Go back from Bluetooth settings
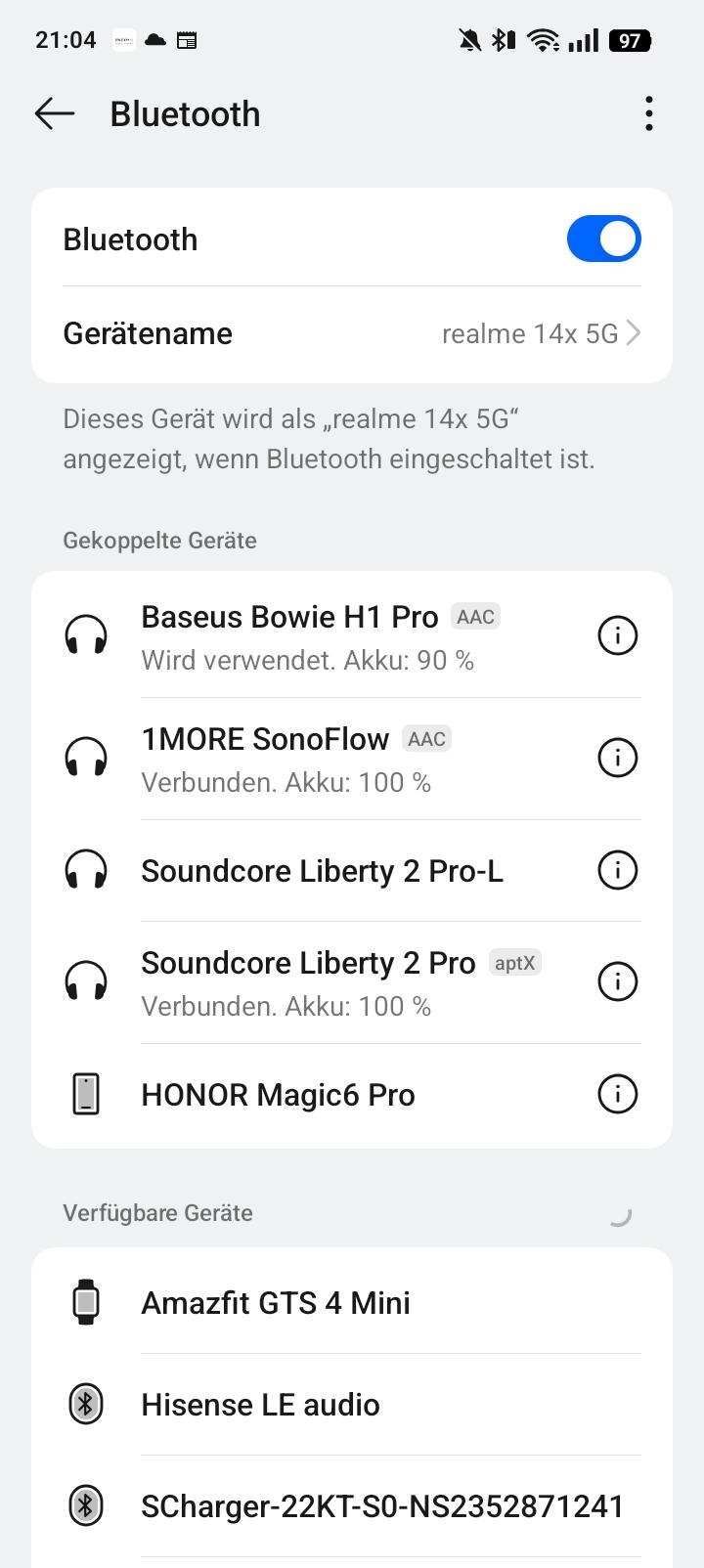 coord(55,114)
